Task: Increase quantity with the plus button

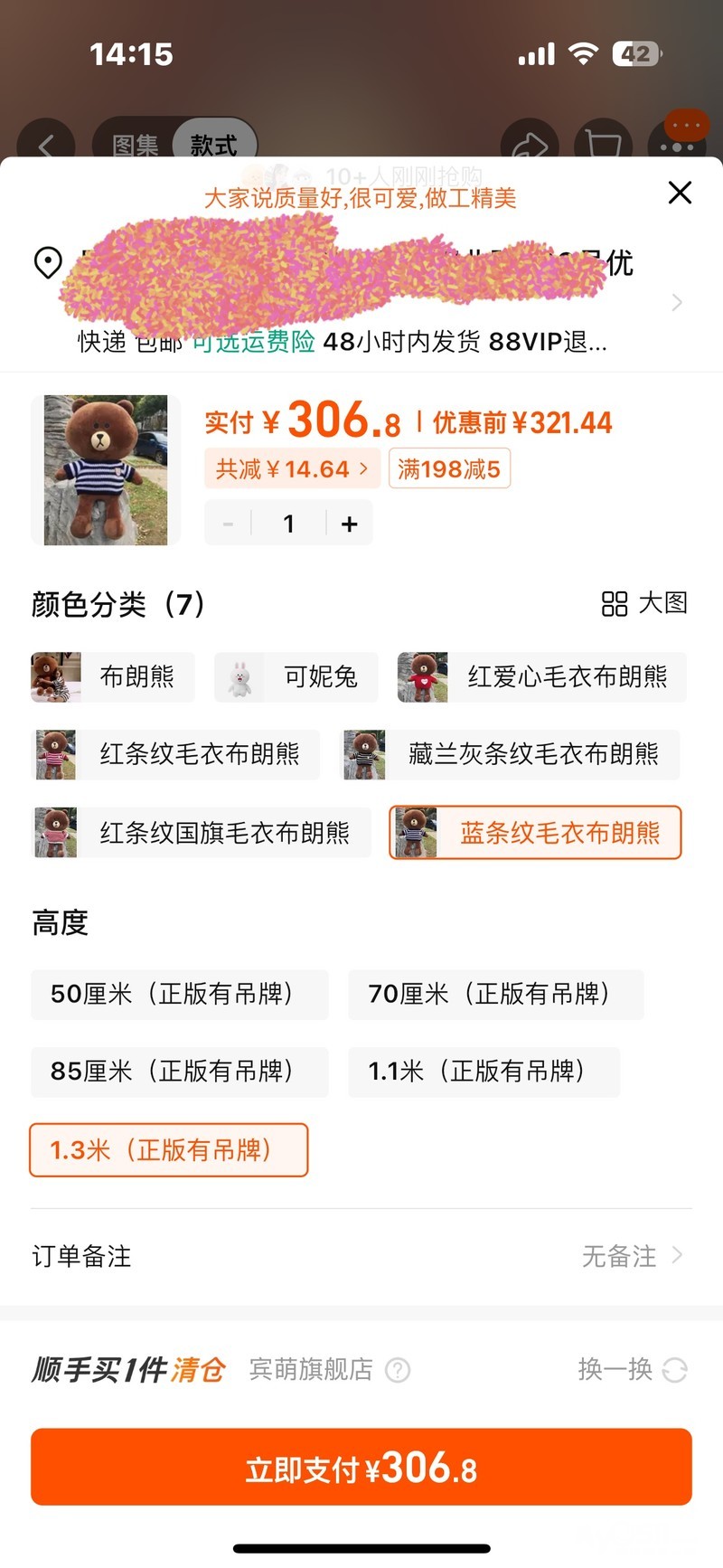Action: point(350,524)
